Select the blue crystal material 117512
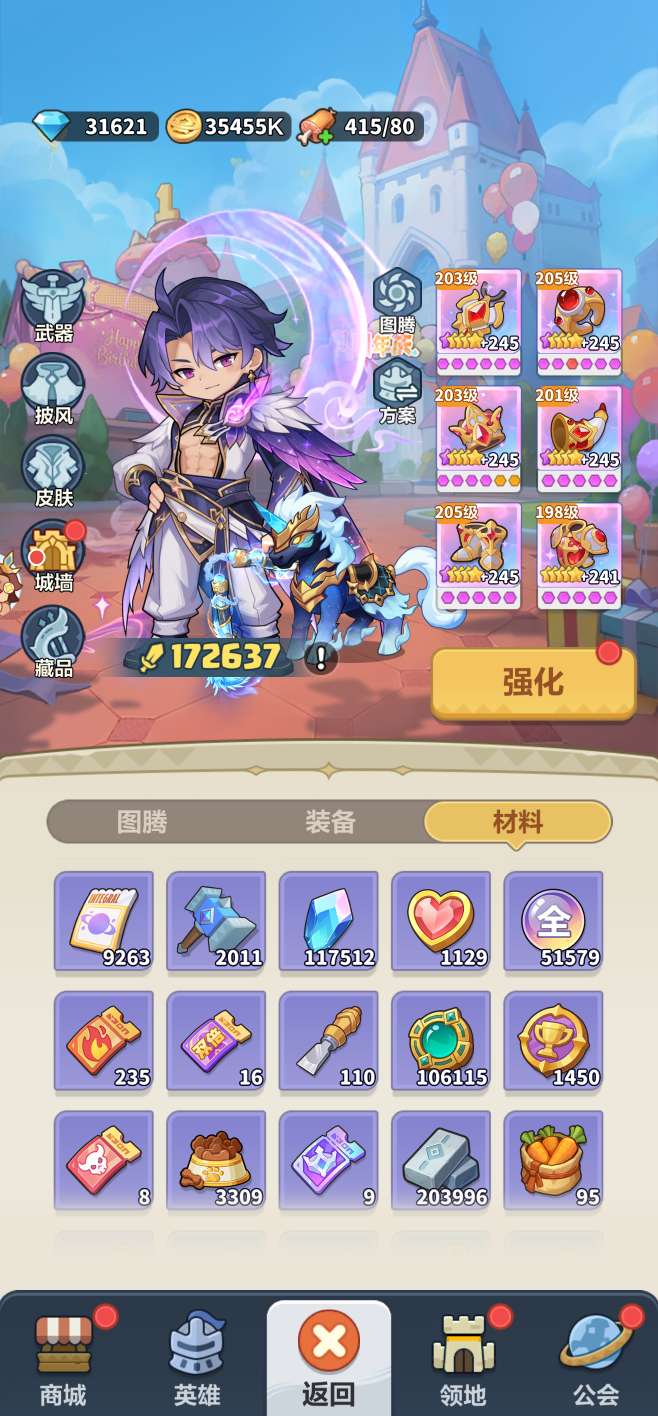 click(x=328, y=921)
